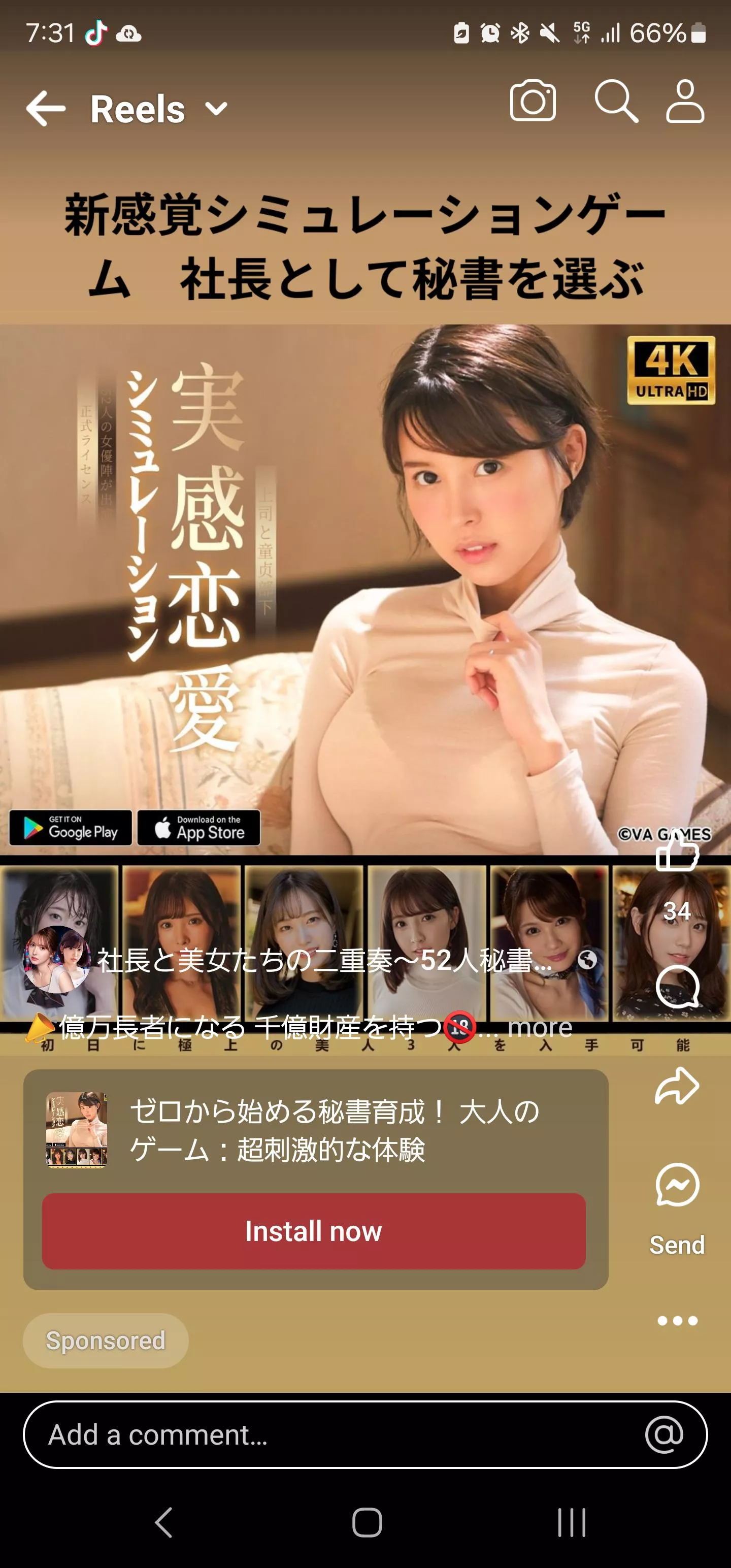Open the camera to create a reel
Image resolution: width=731 pixels, height=1568 pixels.
pyautogui.click(x=533, y=101)
